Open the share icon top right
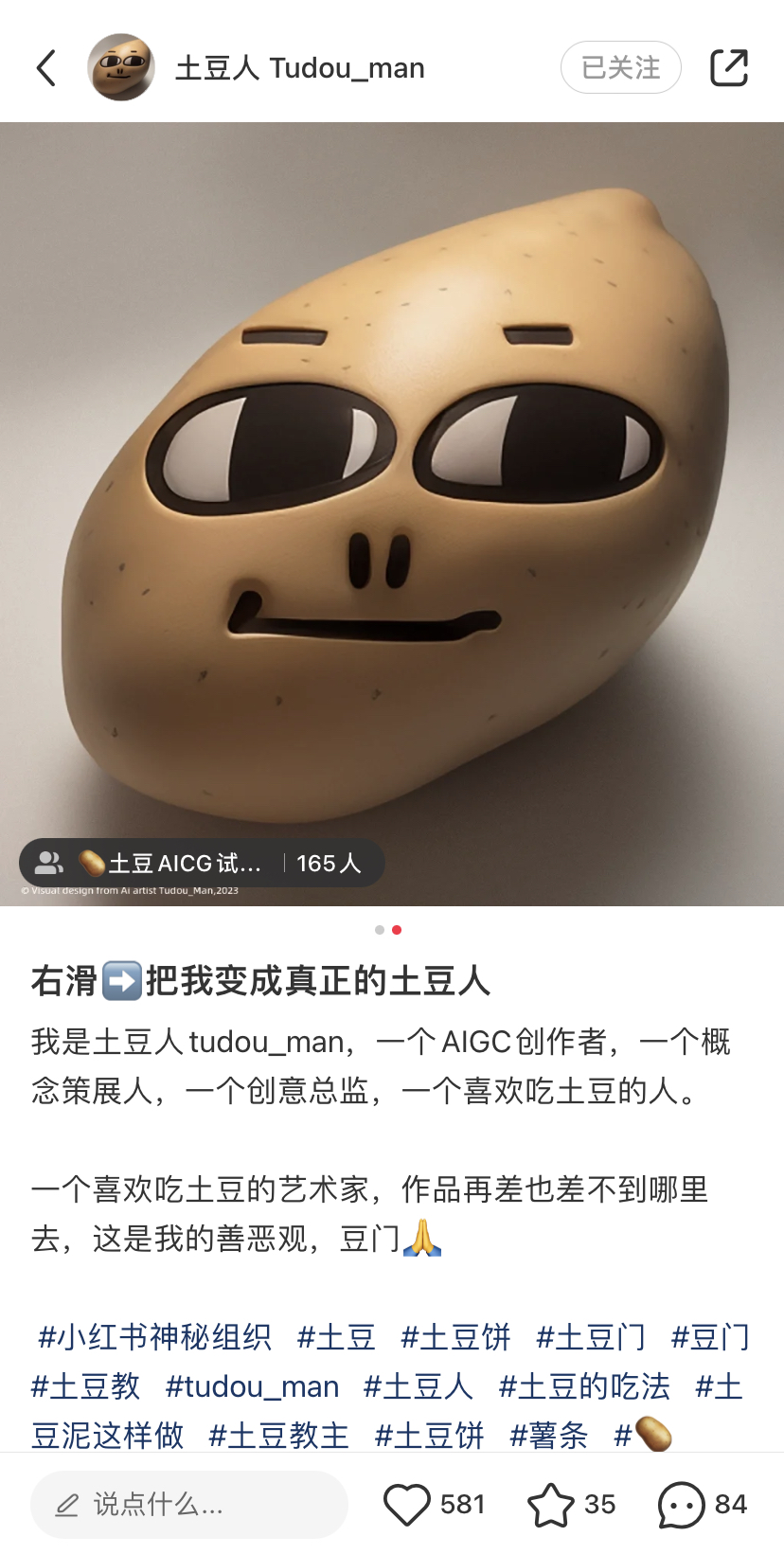This screenshot has width=784, height=1554. [x=728, y=67]
